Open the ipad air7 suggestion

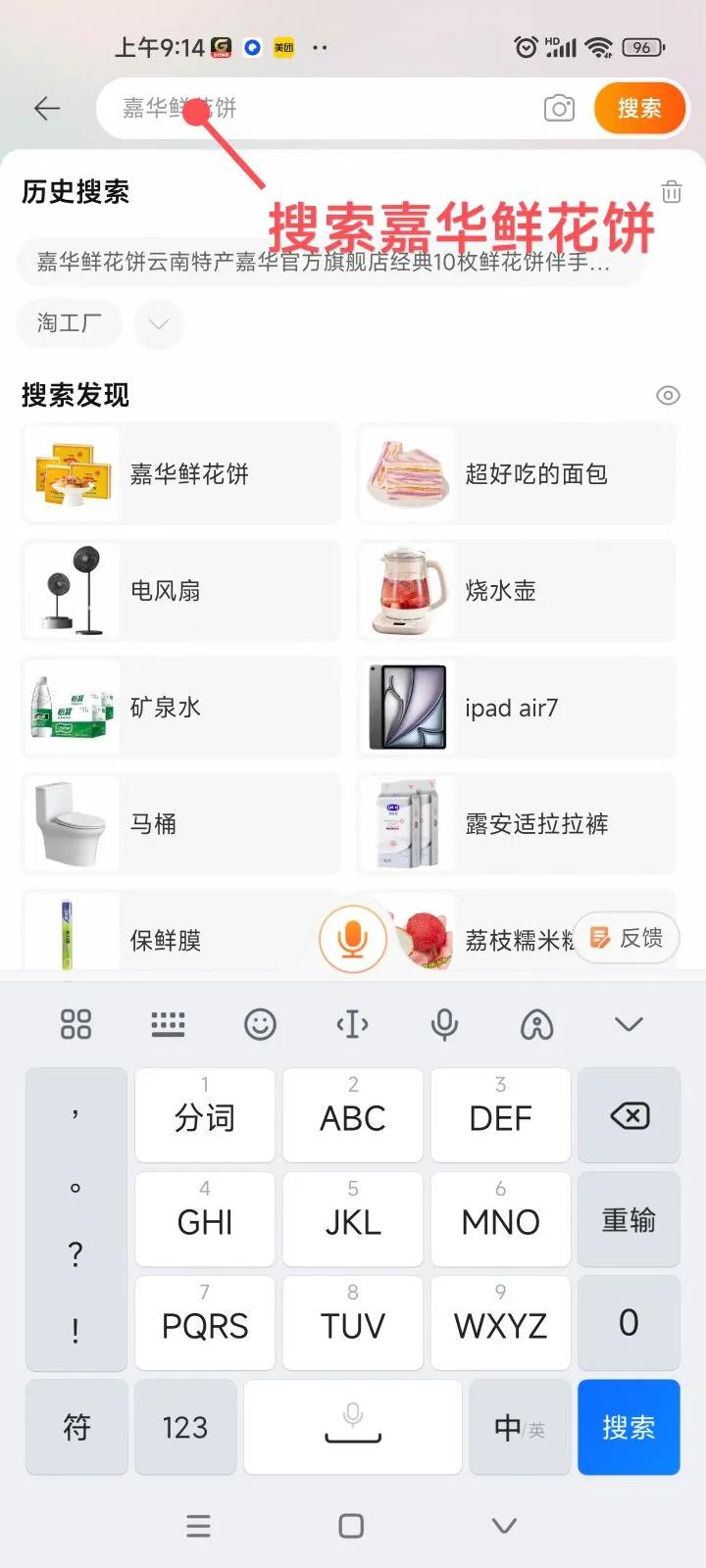pyautogui.click(x=517, y=708)
